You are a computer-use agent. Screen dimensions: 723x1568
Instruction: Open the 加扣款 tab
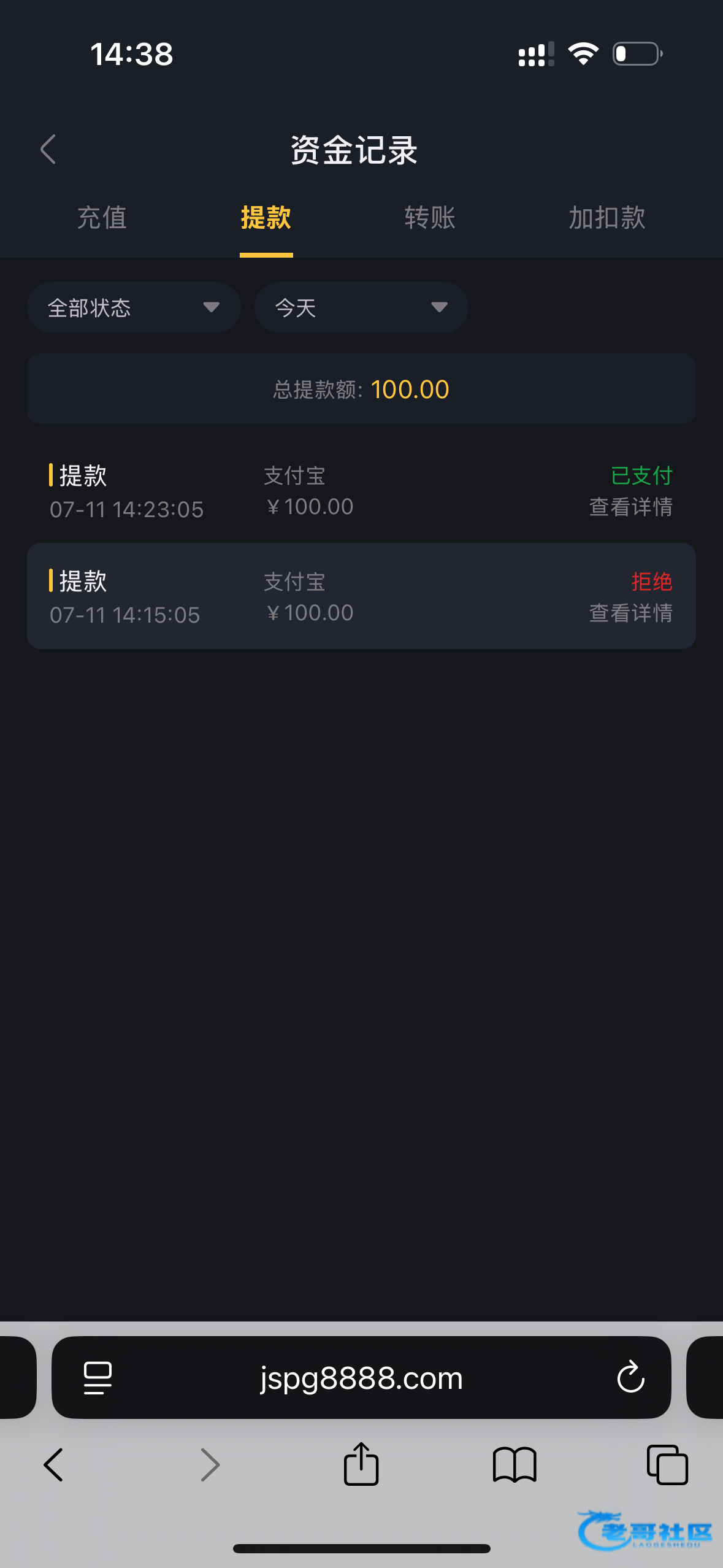point(606,218)
